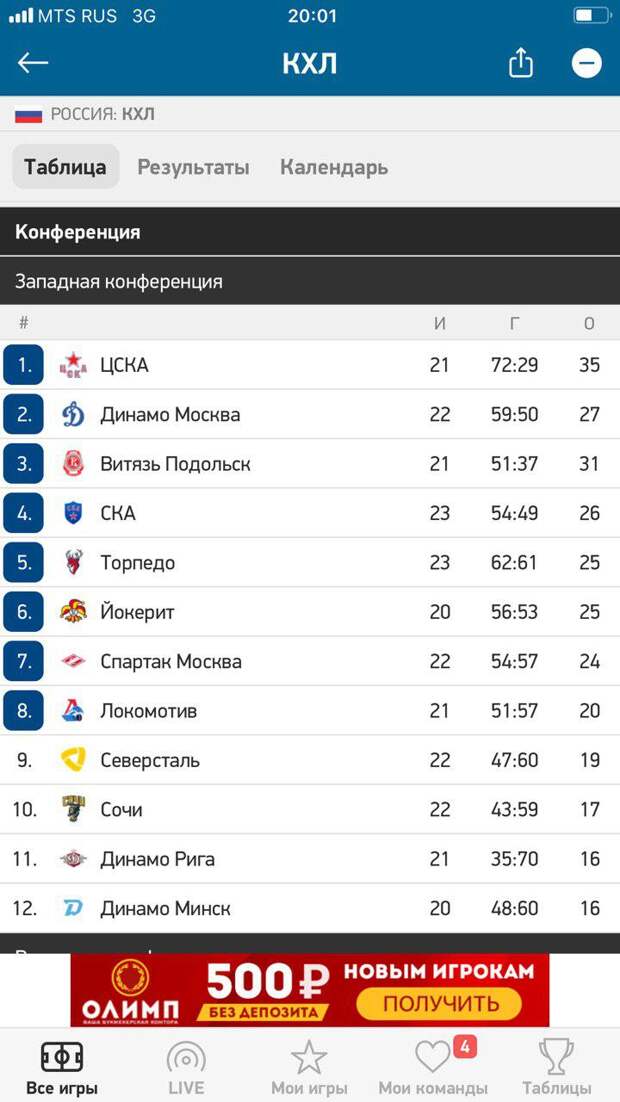Remove КХЛ with the minus icon
Image resolution: width=620 pixels, height=1102 pixels.
[x=586, y=64]
